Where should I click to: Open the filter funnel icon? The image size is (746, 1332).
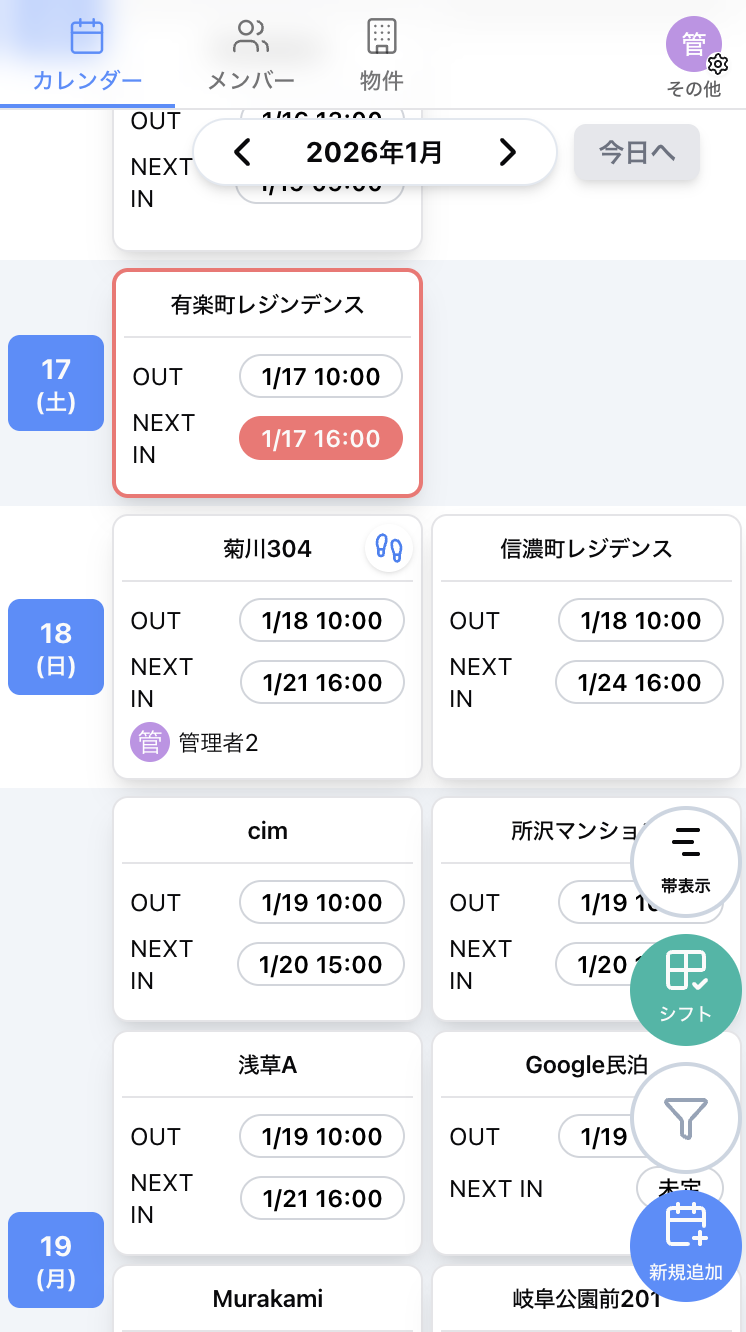point(686,1118)
